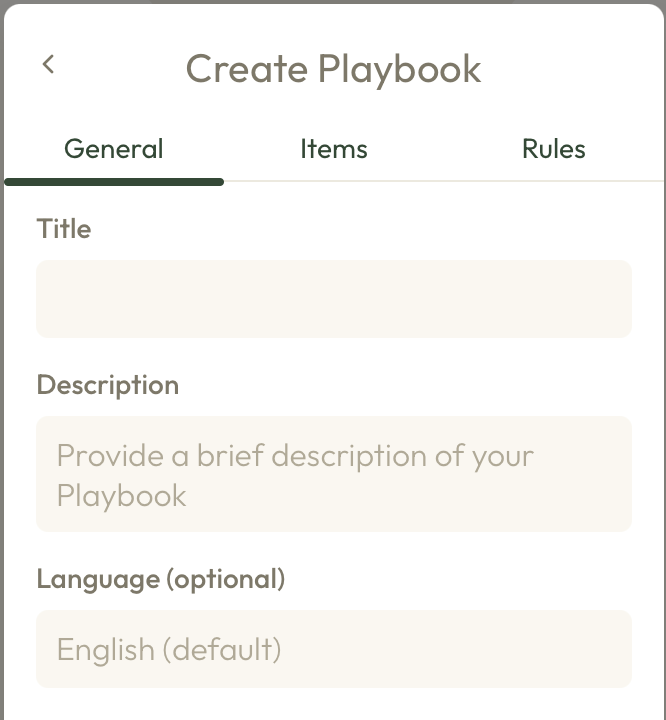Image resolution: width=666 pixels, height=720 pixels.
Task: Open the Rules tab
Action: click(553, 150)
